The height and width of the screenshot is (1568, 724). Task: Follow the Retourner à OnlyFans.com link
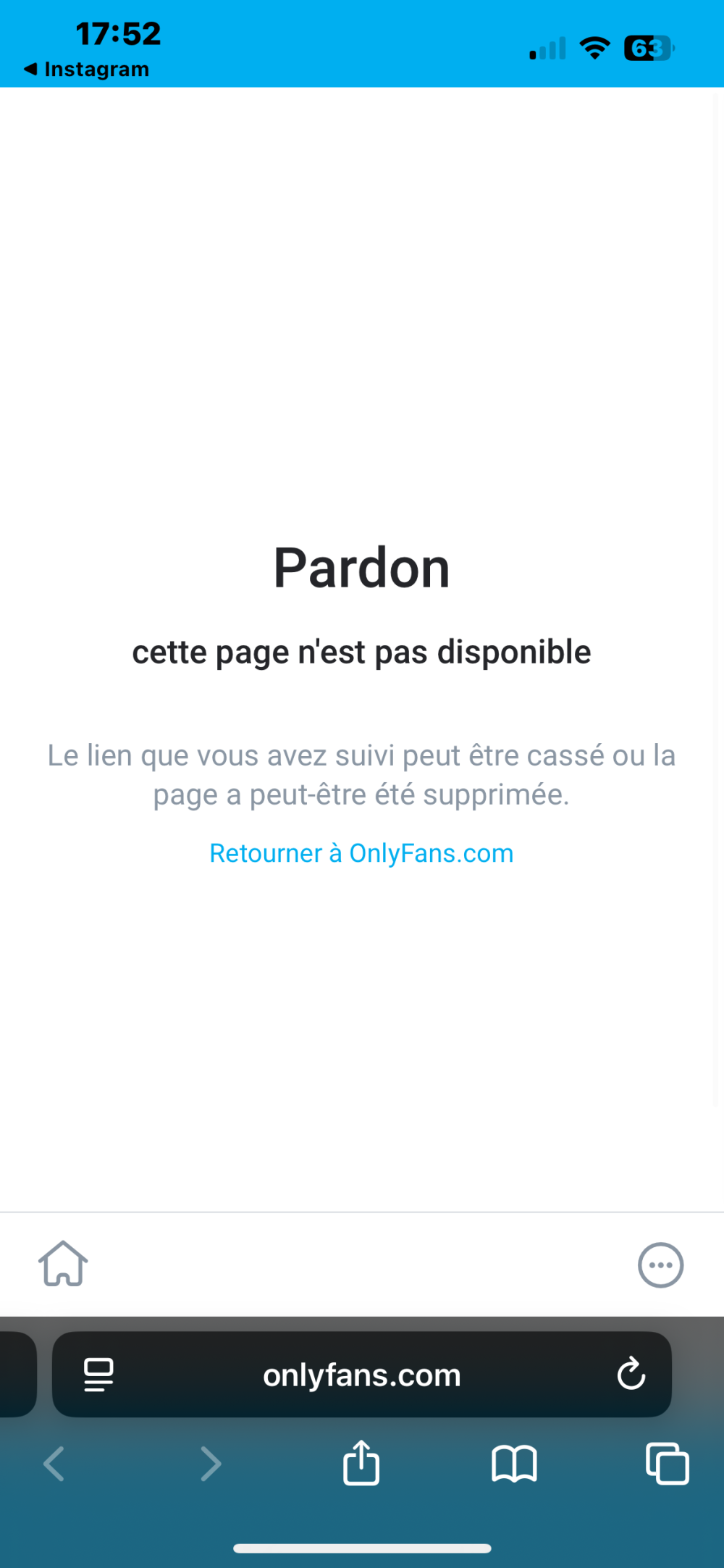[x=361, y=853]
